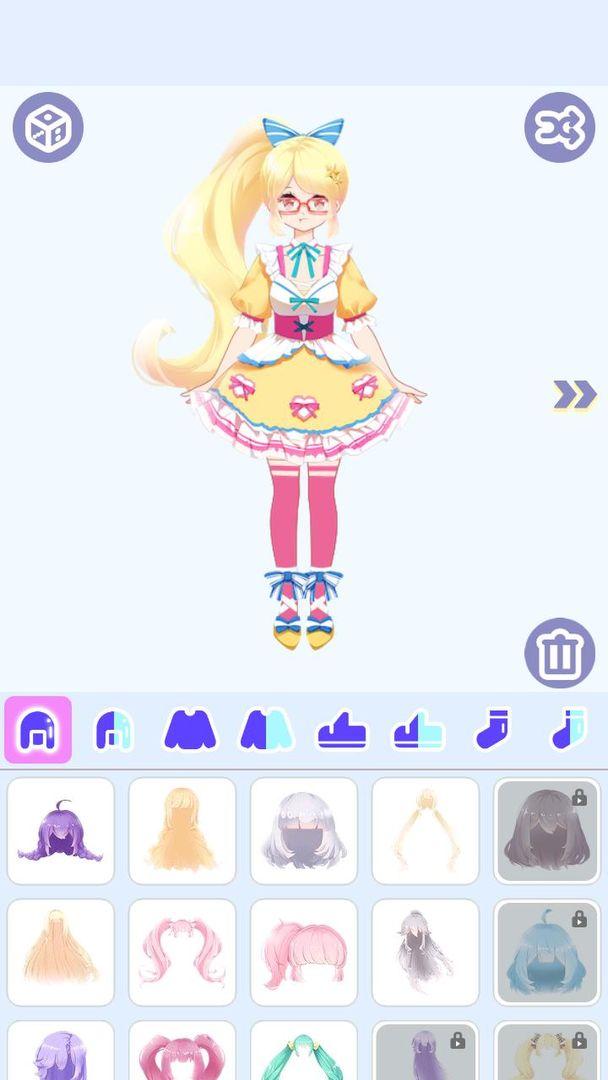
Task: Tap the locked dark brown bob hairstyle
Action: click(x=547, y=831)
